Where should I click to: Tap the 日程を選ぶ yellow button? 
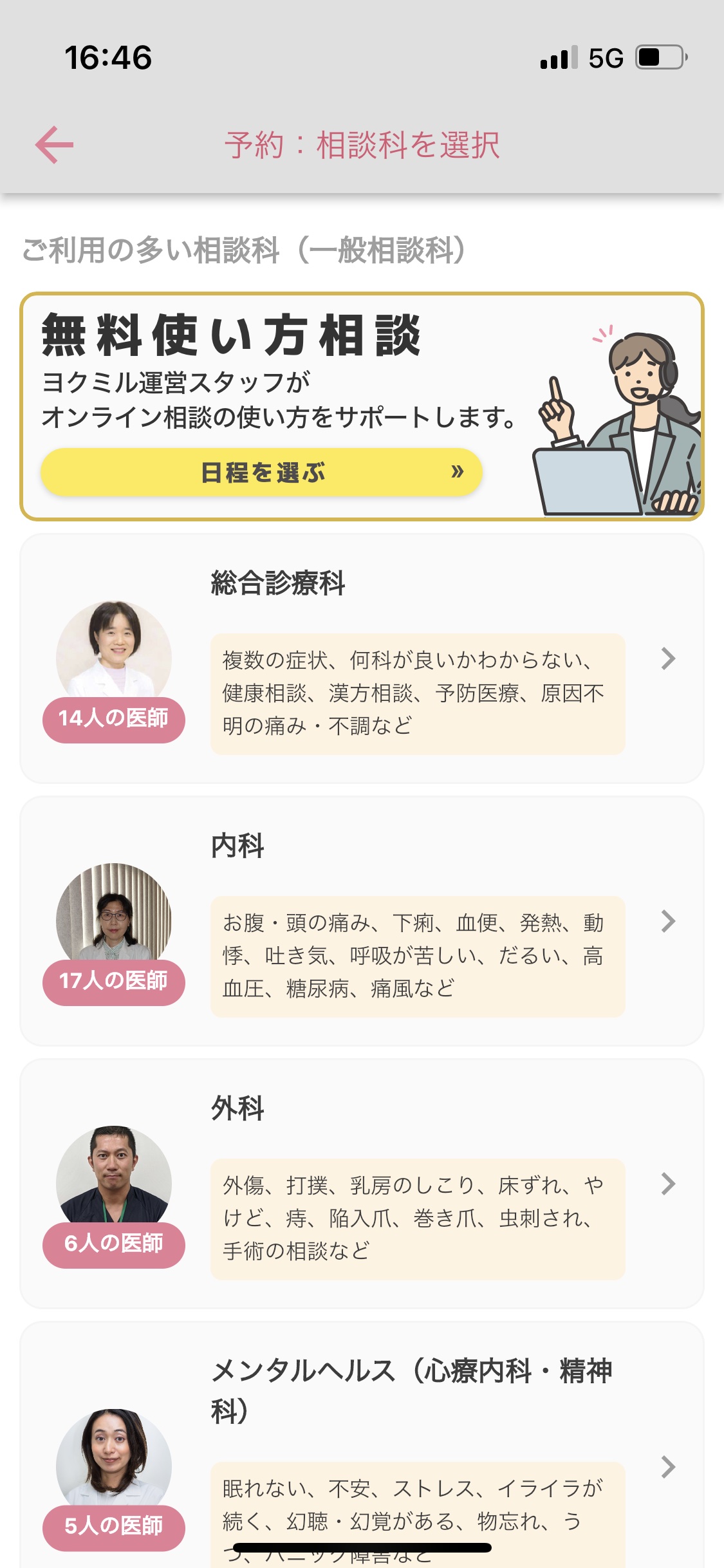[262, 472]
